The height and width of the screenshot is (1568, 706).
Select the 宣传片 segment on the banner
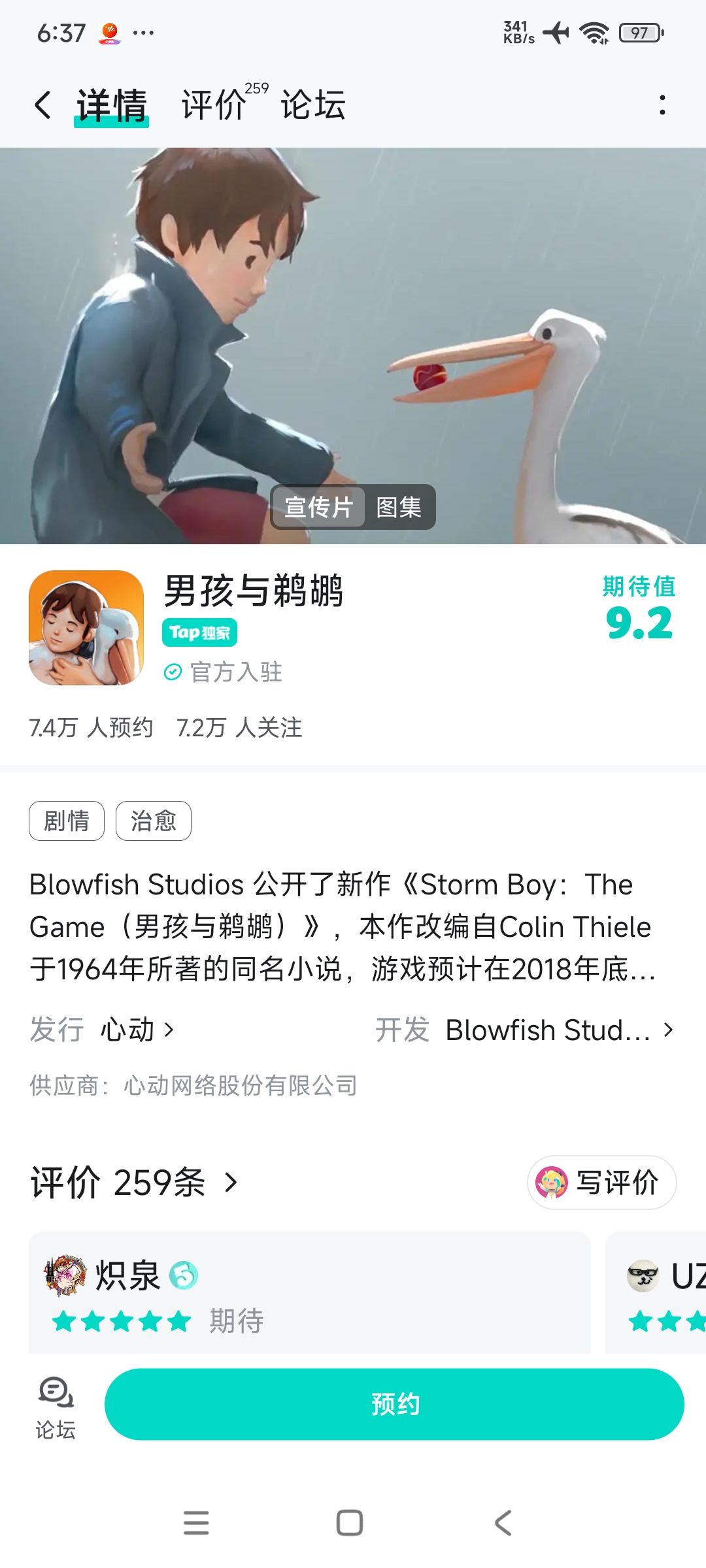click(x=318, y=507)
